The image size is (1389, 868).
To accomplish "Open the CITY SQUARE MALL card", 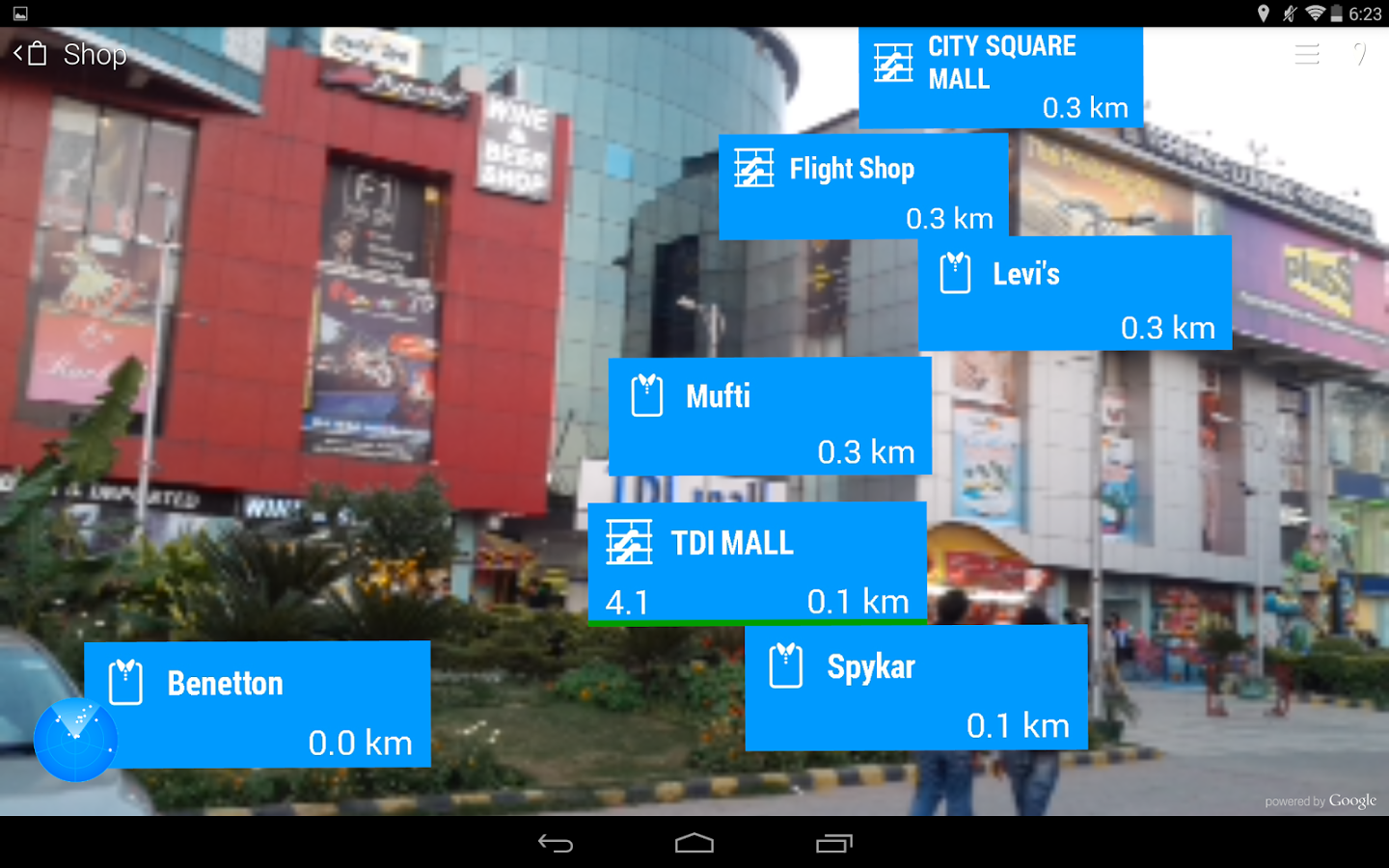I will click(x=1000, y=77).
